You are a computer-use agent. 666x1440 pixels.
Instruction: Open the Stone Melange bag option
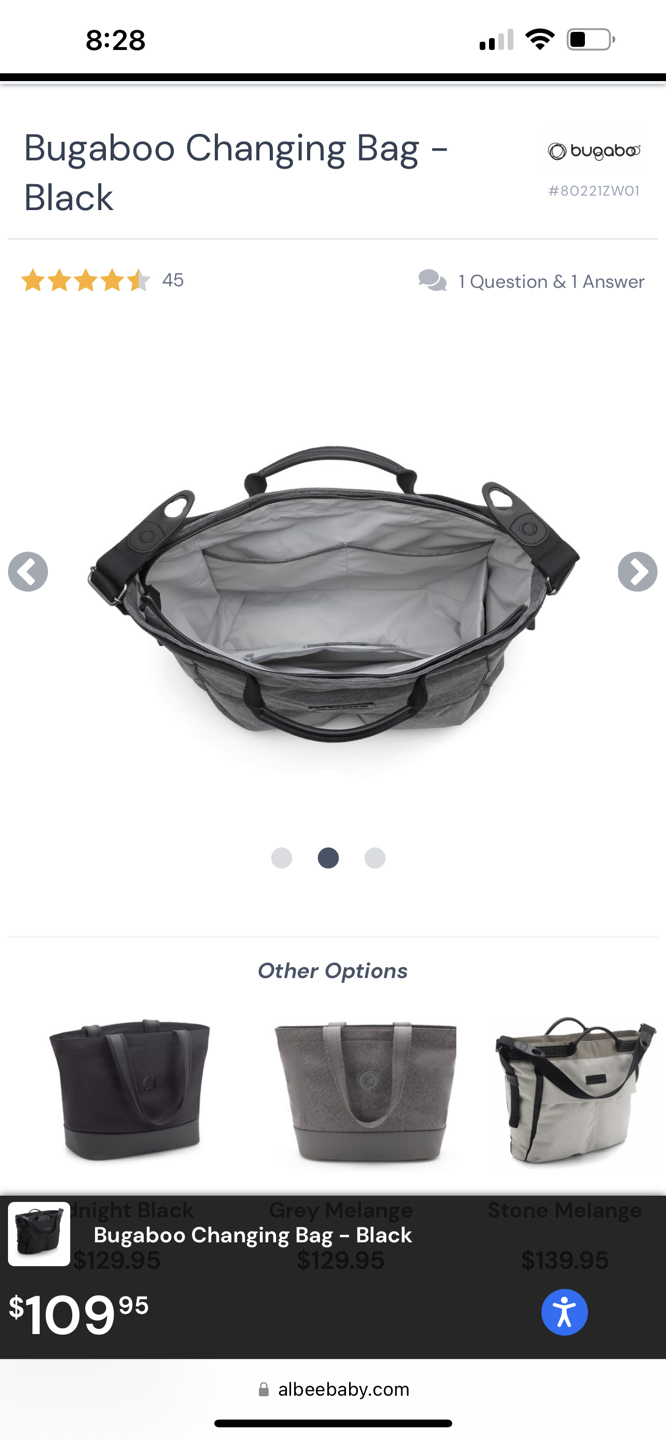click(574, 1092)
